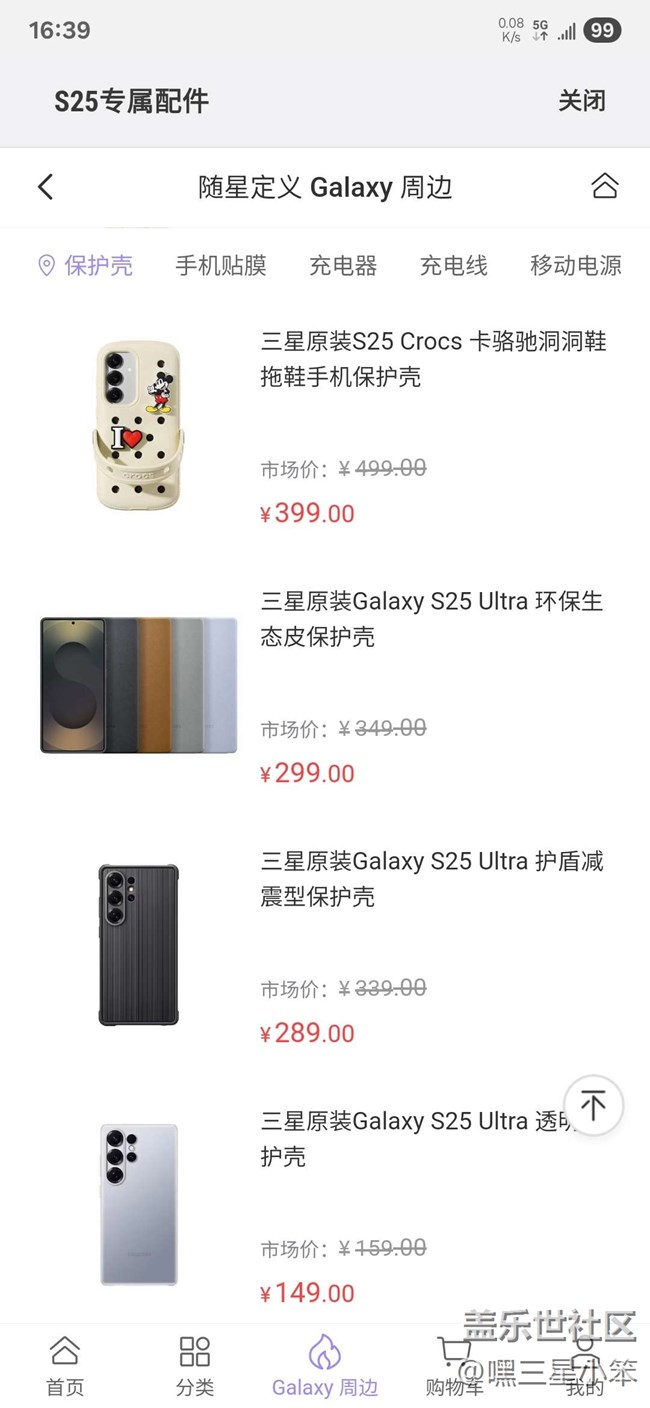
Task: Select the Galaxy 周边 bottom tab
Action: (325, 1365)
